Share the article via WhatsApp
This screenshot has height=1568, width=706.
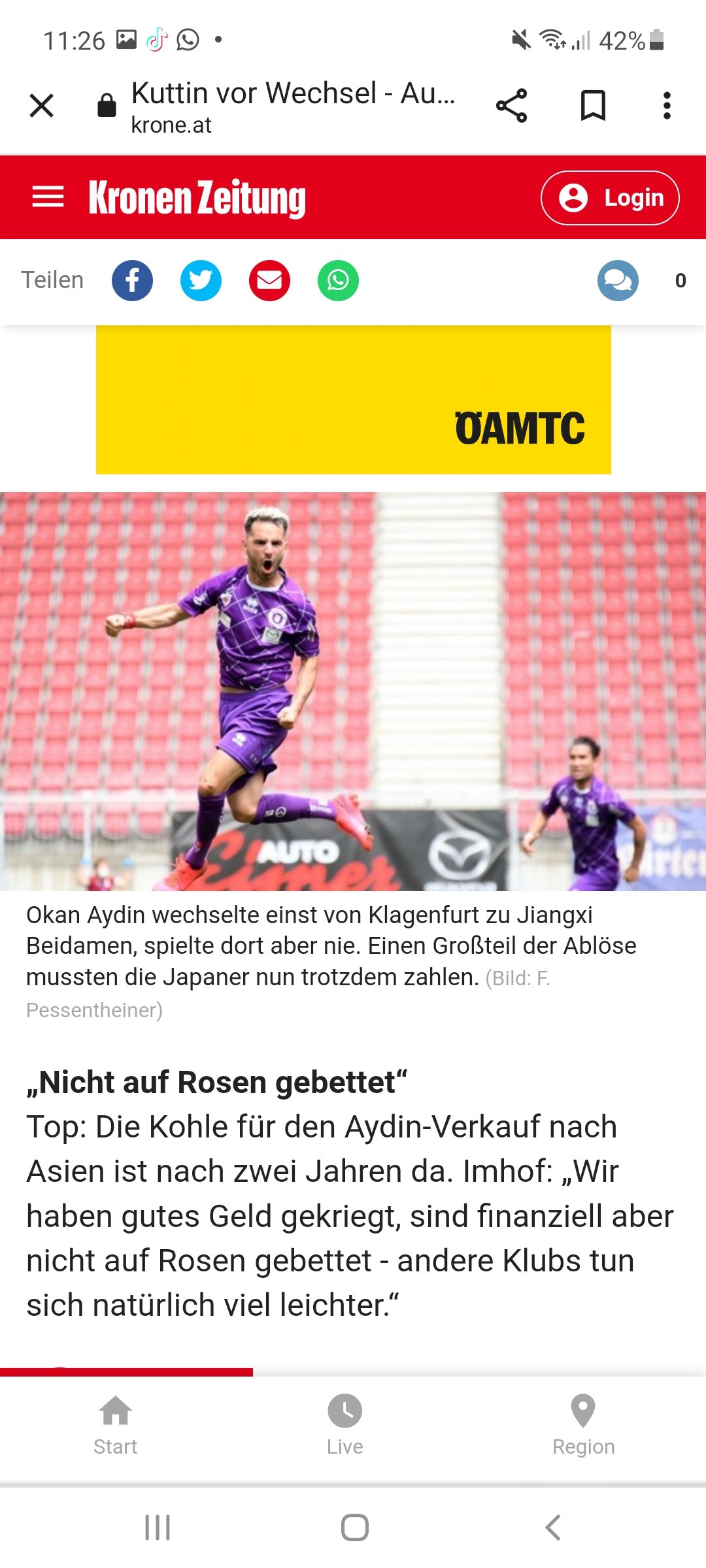338,281
